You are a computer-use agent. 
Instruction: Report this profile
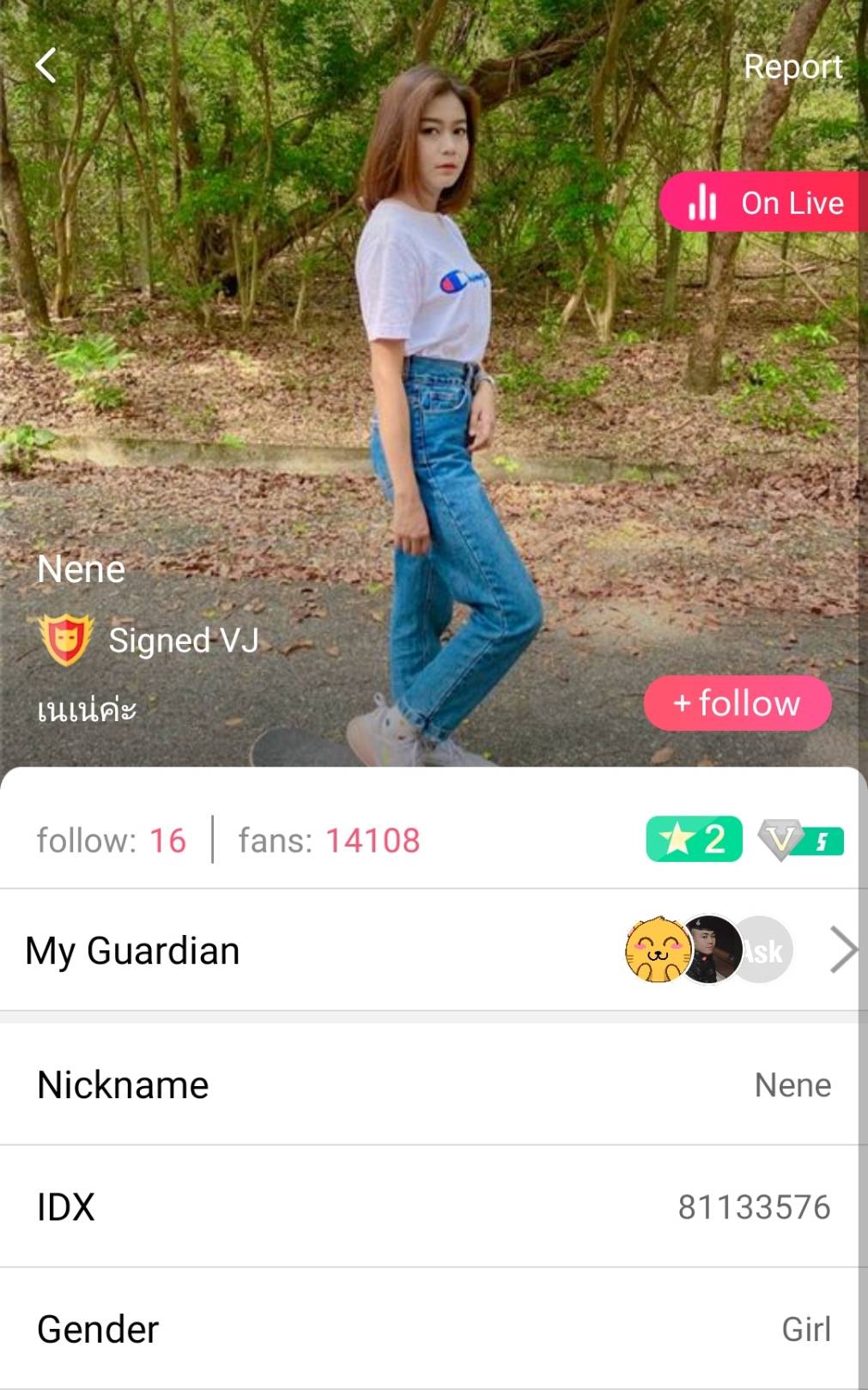pyautogui.click(x=792, y=67)
